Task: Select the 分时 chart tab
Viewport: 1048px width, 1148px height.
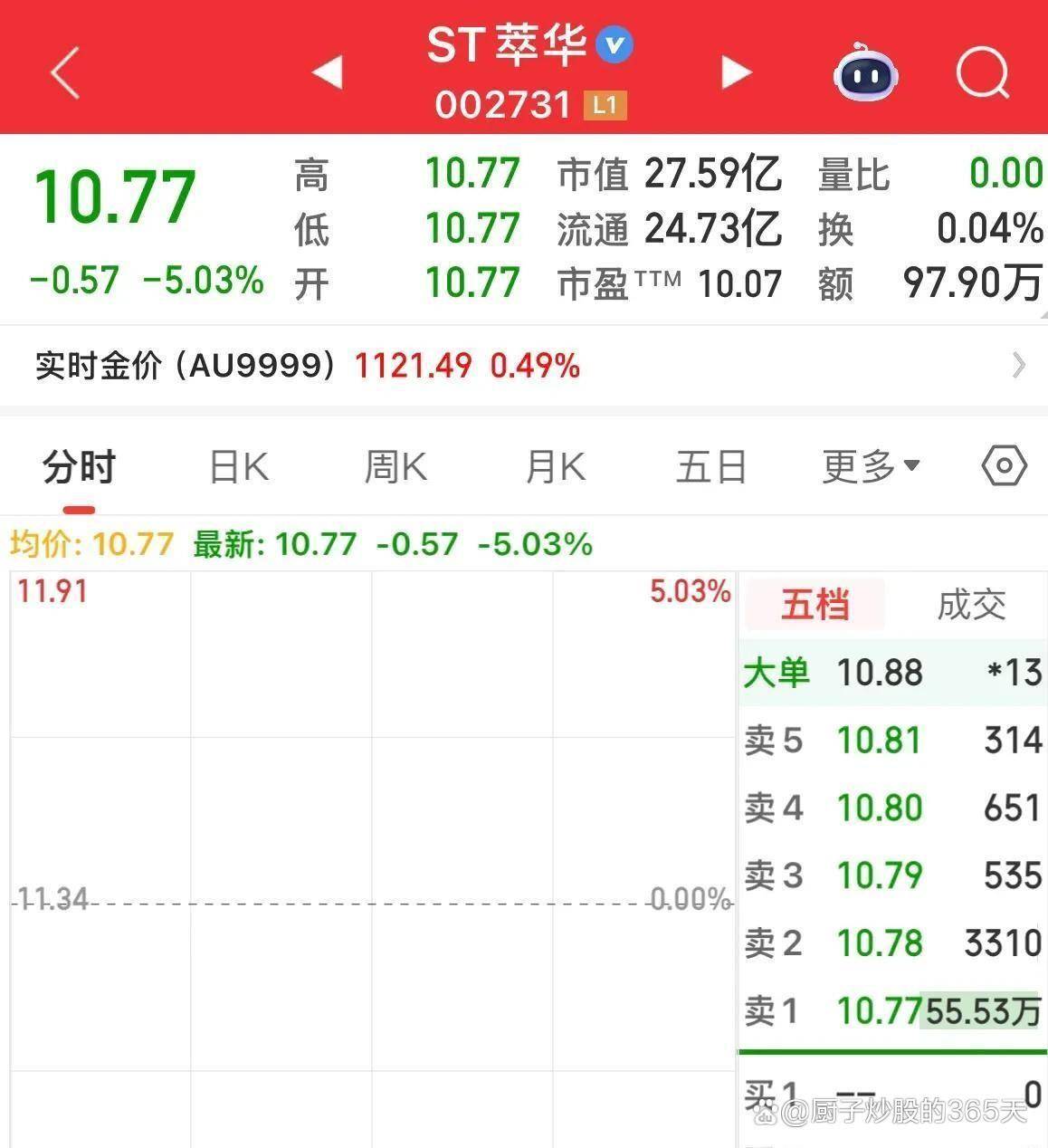Action: pos(80,468)
